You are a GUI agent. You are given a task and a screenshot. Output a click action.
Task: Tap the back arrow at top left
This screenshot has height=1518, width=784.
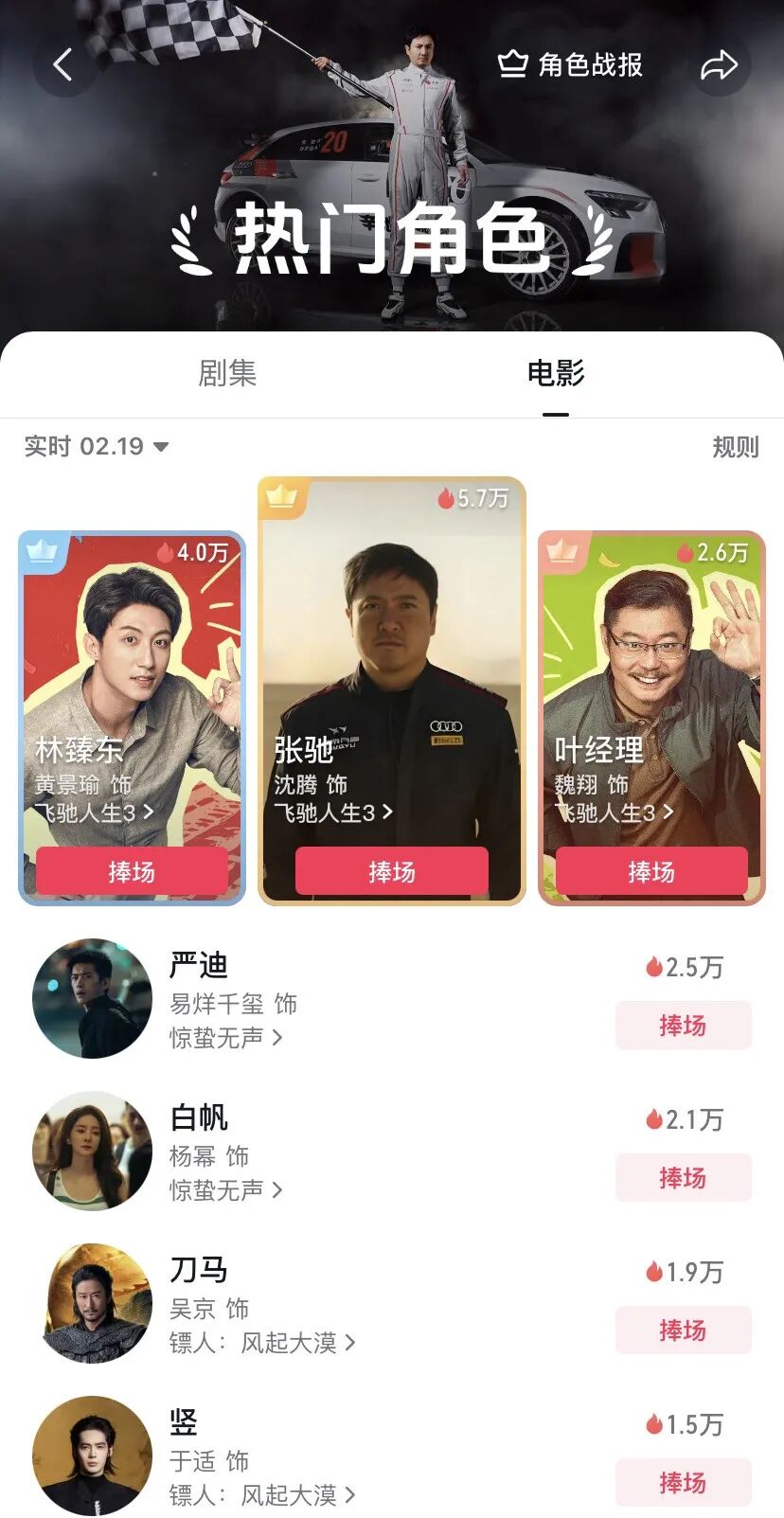point(62,64)
